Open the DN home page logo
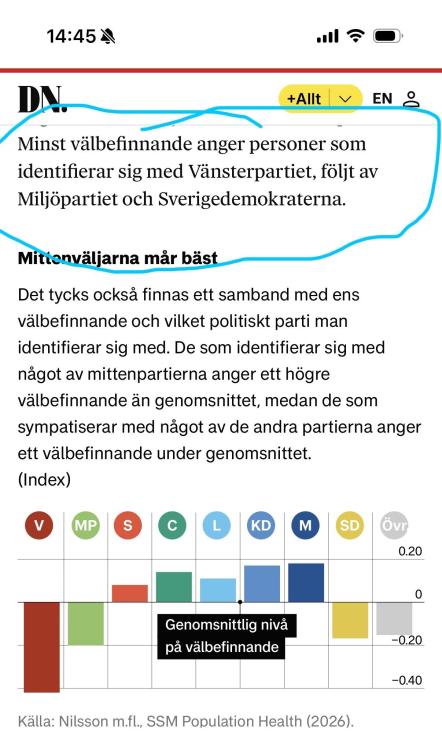This screenshot has width=442, height=750. point(42,99)
